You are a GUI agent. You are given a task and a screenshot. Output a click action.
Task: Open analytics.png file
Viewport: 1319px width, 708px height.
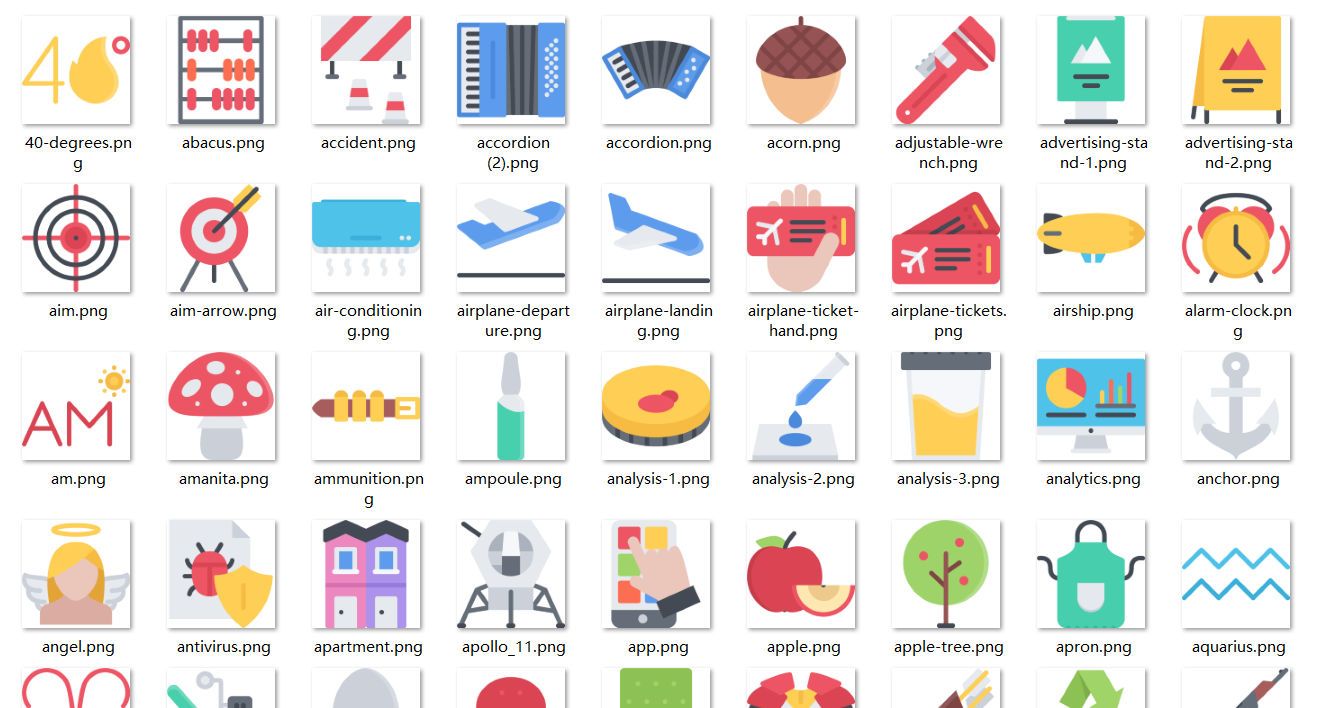point(1091,406)
